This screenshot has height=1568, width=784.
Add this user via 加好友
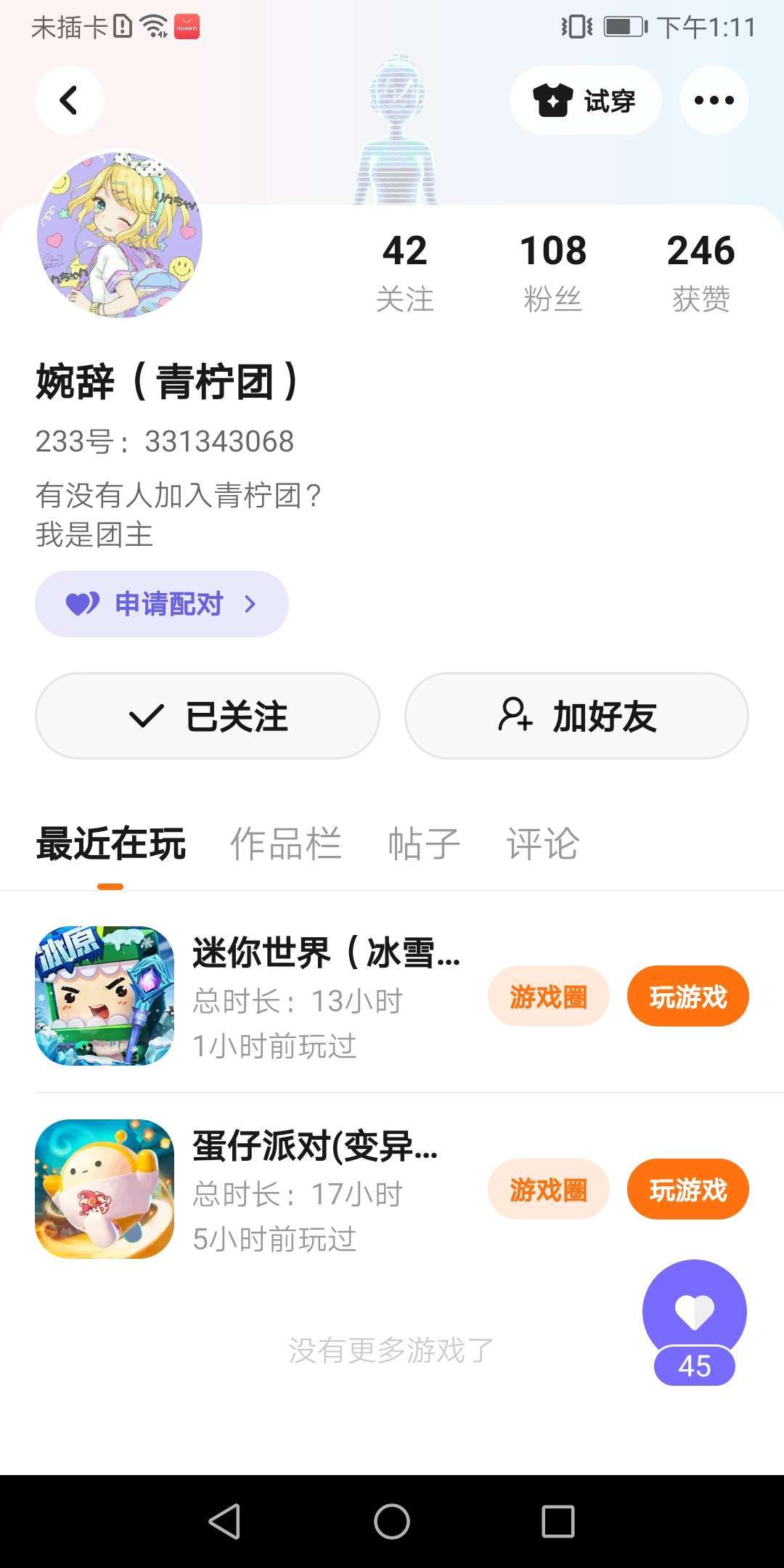click(576, 716)
